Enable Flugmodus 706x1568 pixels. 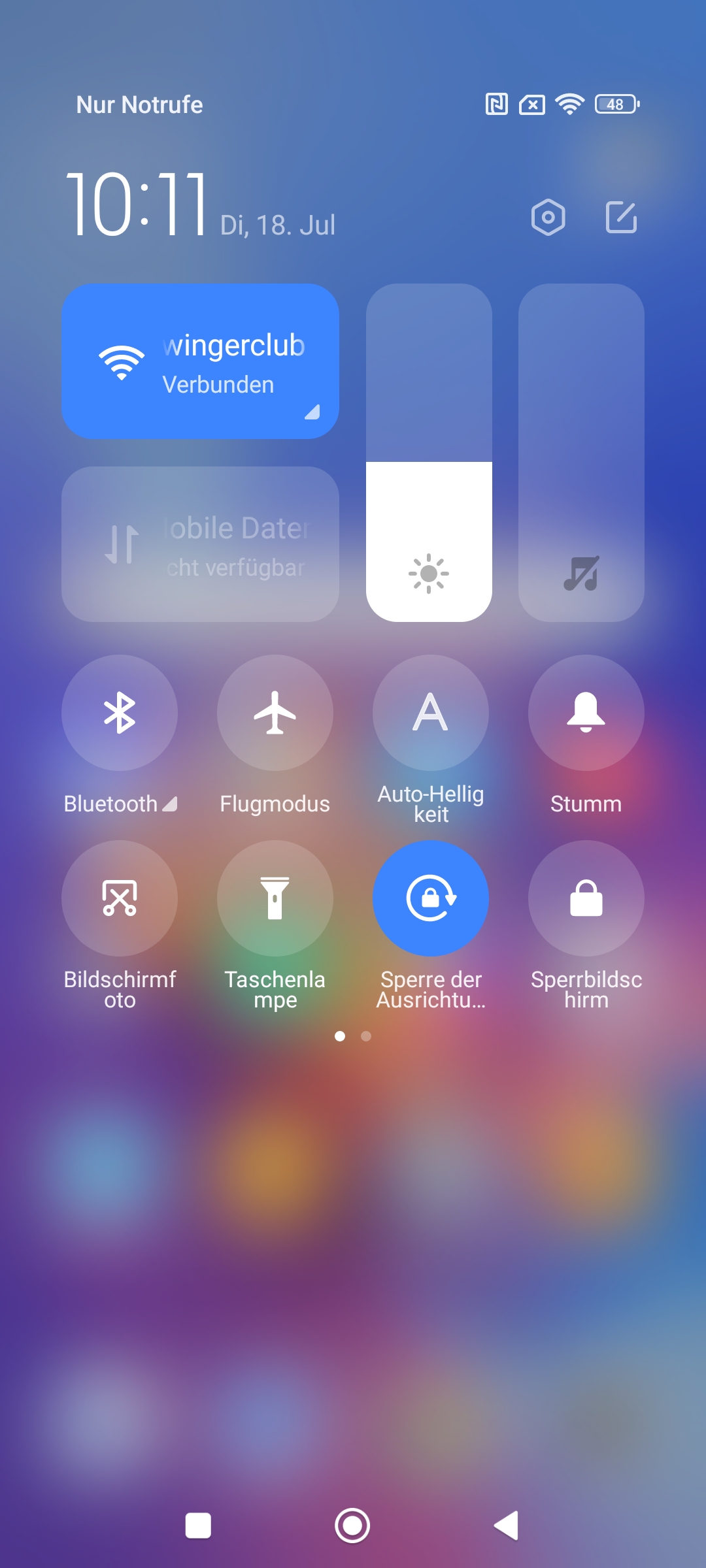coord(275,713)
